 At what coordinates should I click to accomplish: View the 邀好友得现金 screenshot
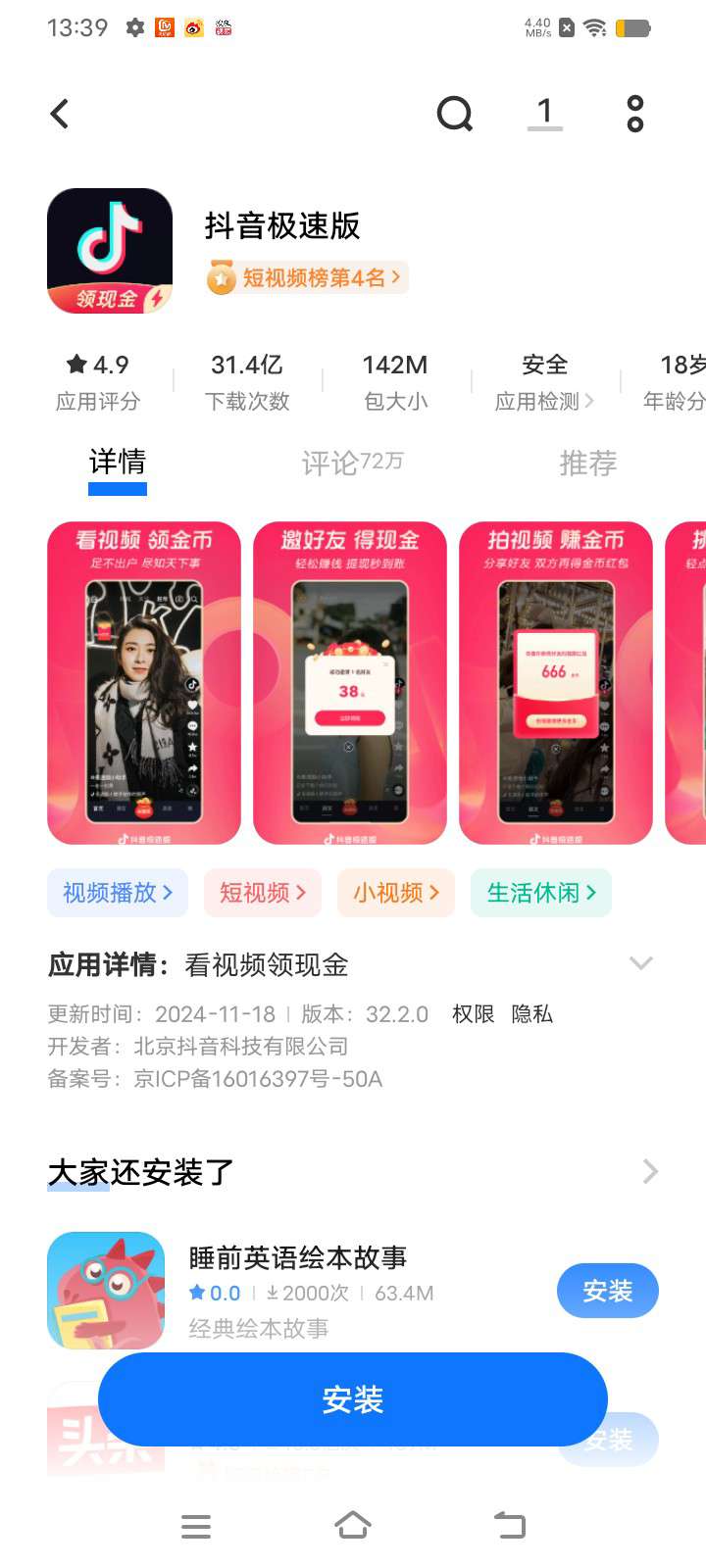[350, 683]
